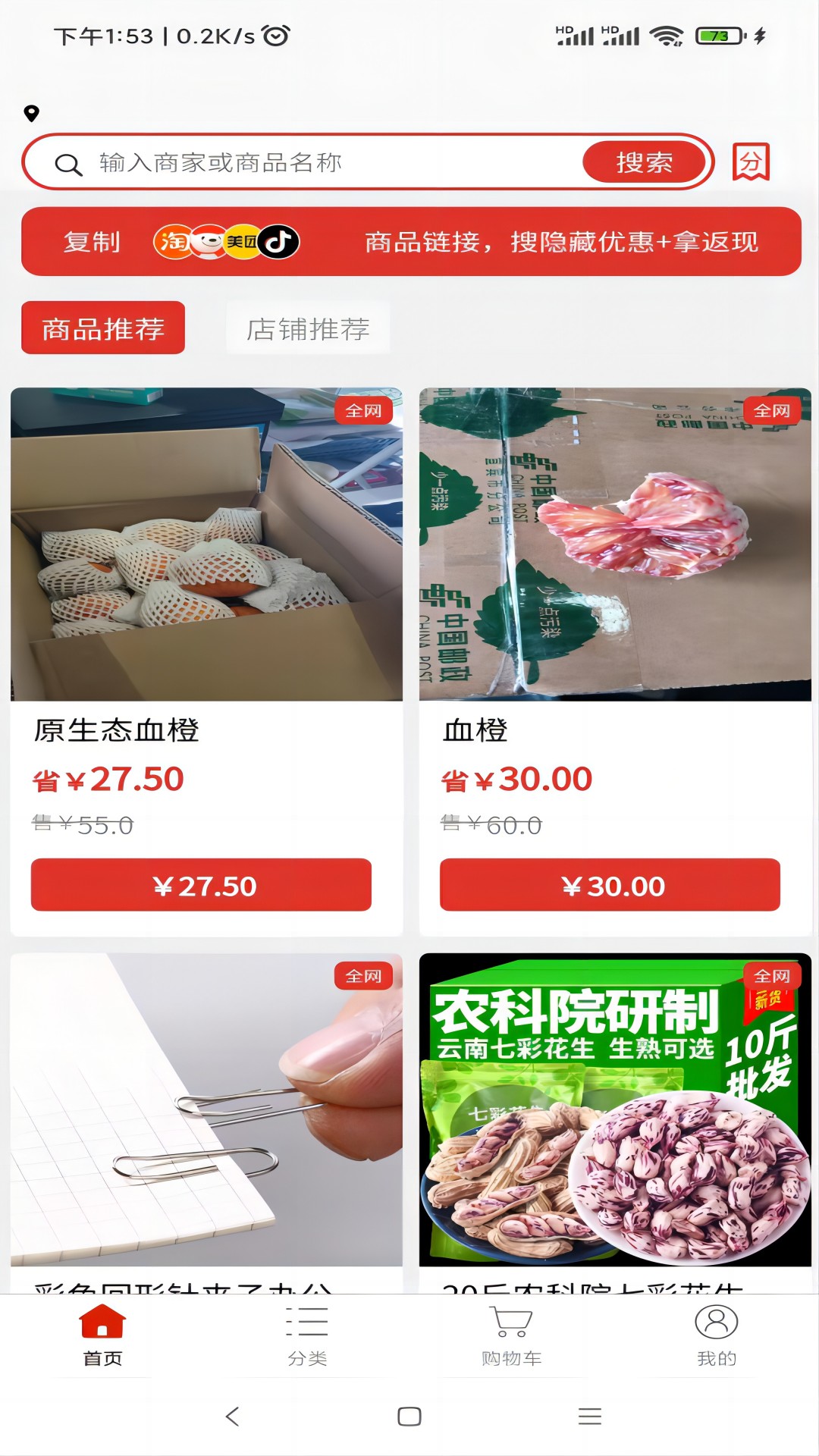This screenshot has width=819, height=1456.
Task: Open the 我的 profile tab
Action: [x=717, y=1335]
